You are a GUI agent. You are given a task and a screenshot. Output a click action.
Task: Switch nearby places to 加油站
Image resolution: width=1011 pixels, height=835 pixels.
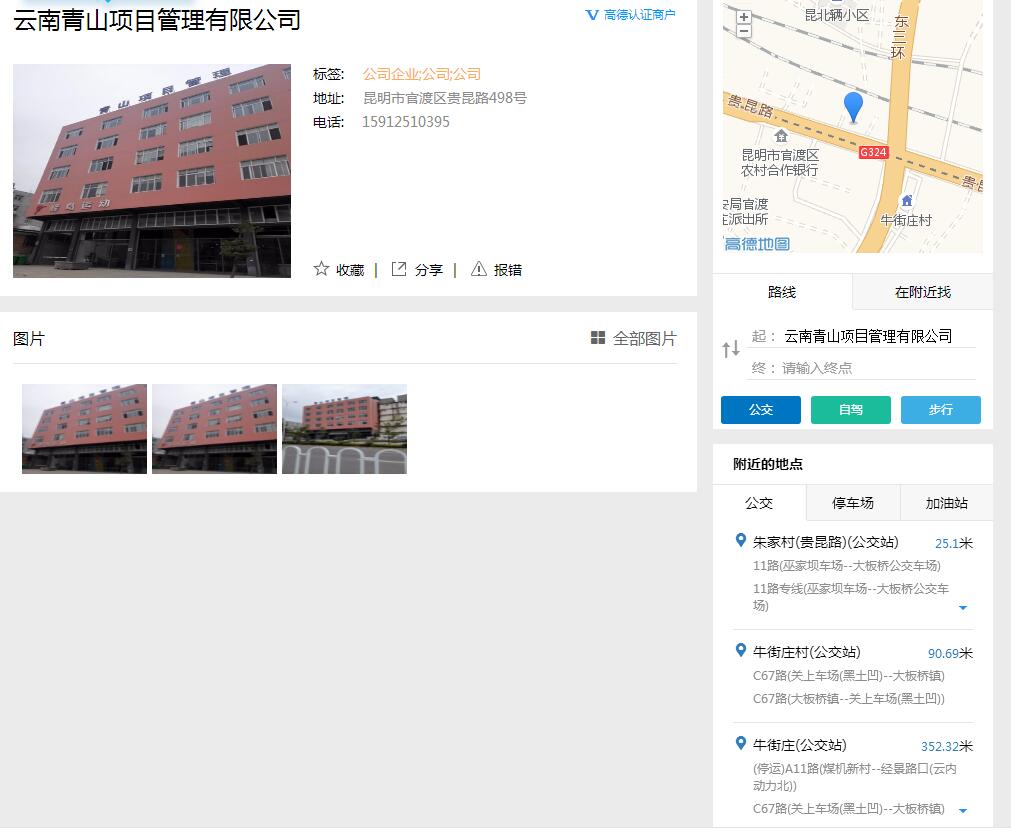946,503
